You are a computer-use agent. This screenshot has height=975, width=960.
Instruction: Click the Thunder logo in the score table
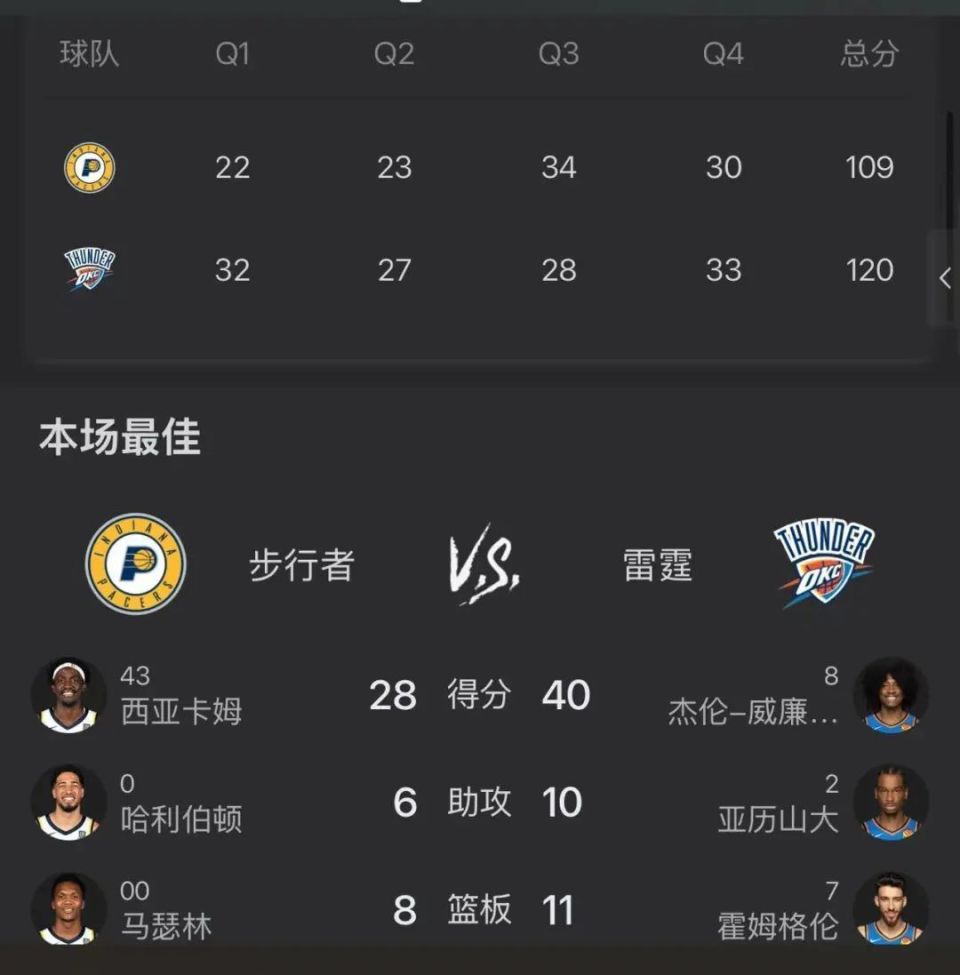(86, 269)
